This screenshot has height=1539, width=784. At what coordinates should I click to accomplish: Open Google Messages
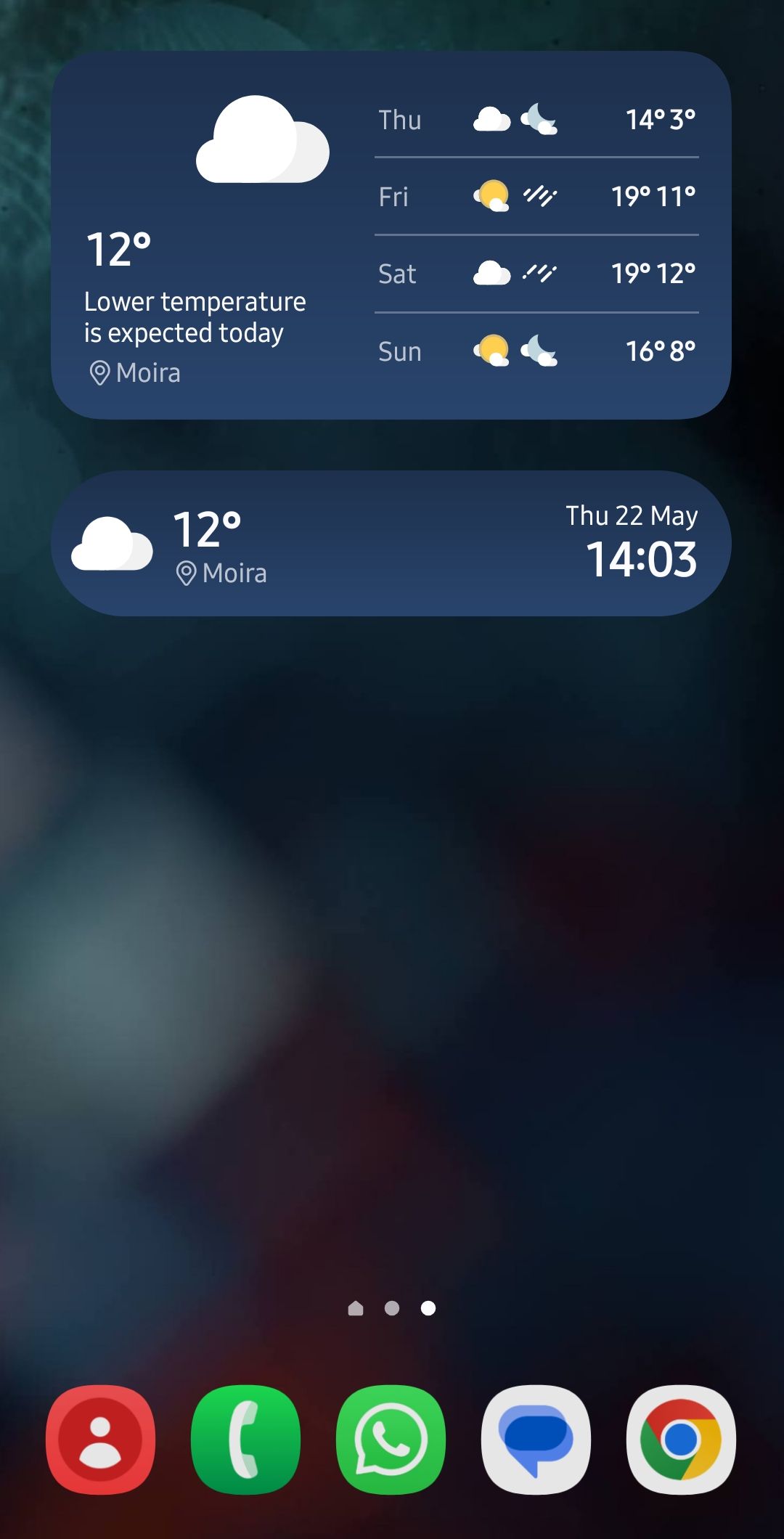coord(536,1441)
